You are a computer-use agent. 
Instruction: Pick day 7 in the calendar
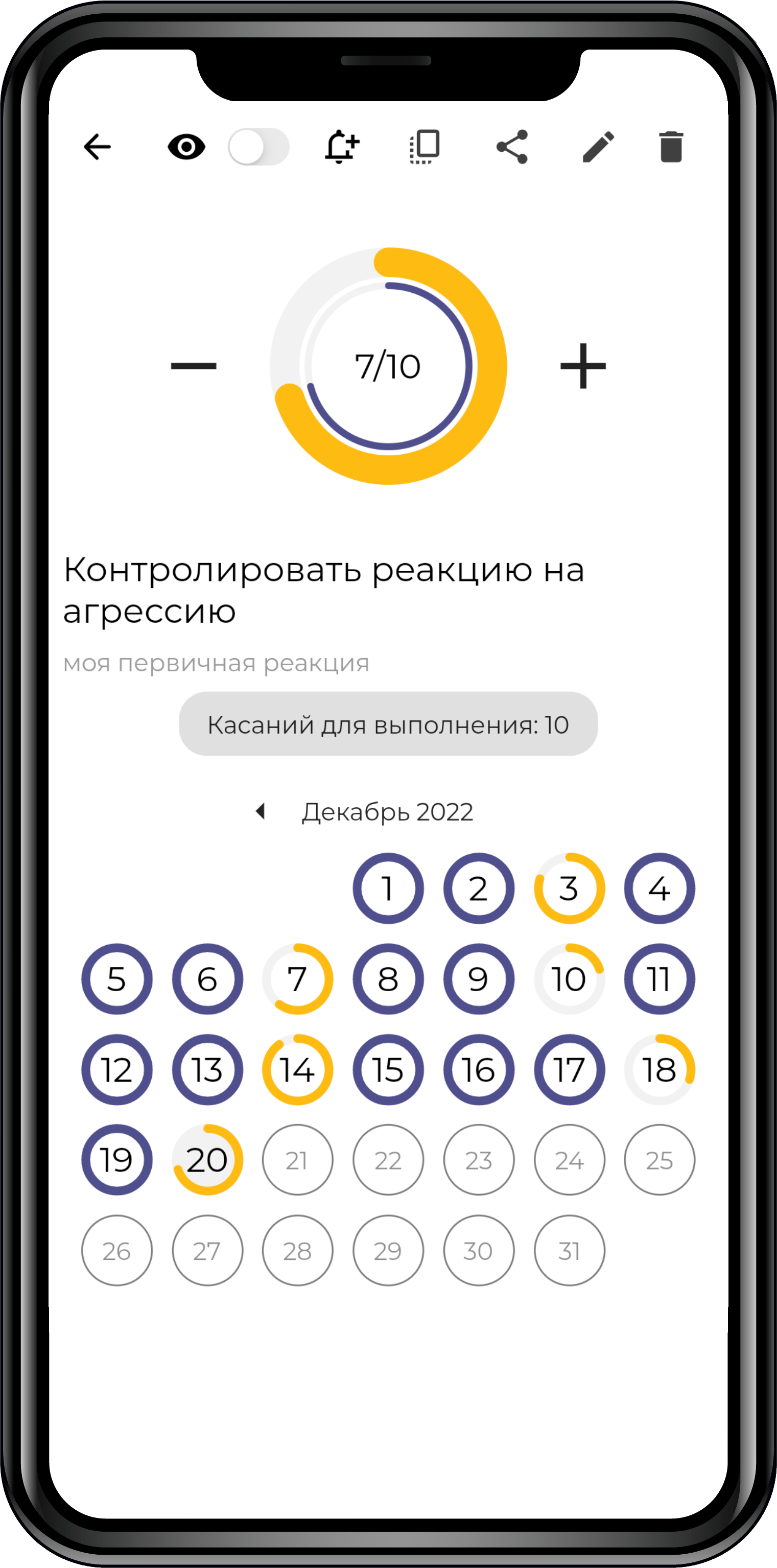297,979
